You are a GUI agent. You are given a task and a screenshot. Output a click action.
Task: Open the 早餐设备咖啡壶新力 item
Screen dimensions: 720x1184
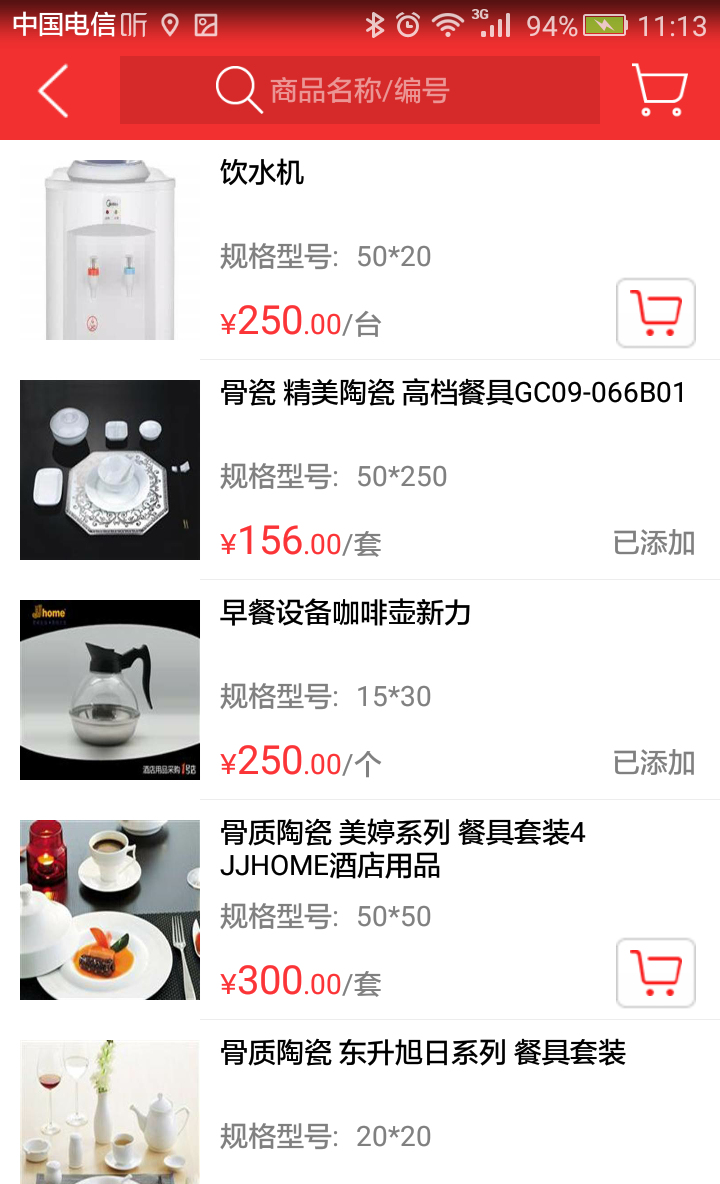click(345, 613)
